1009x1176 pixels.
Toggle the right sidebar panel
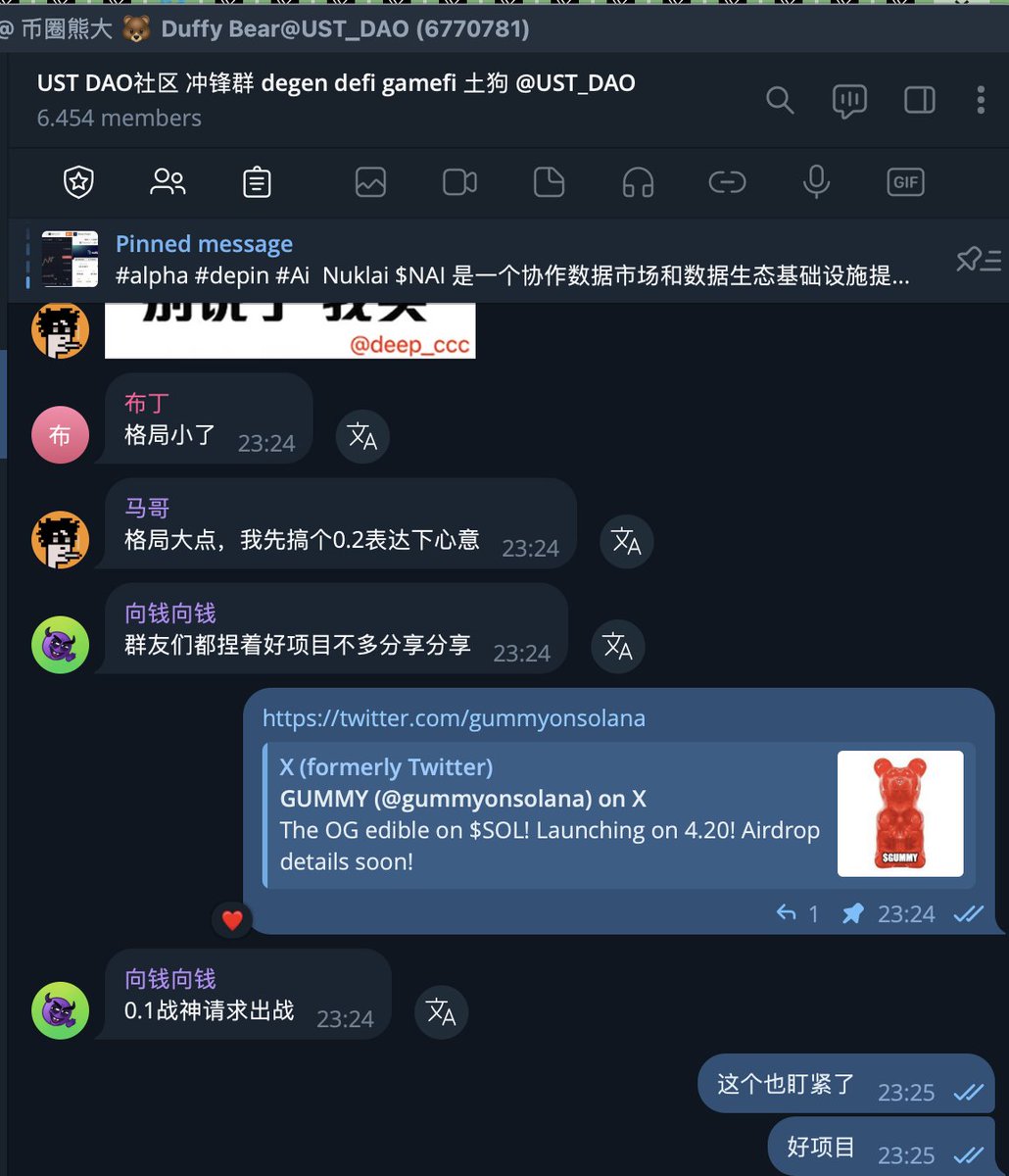coord(919,100)
